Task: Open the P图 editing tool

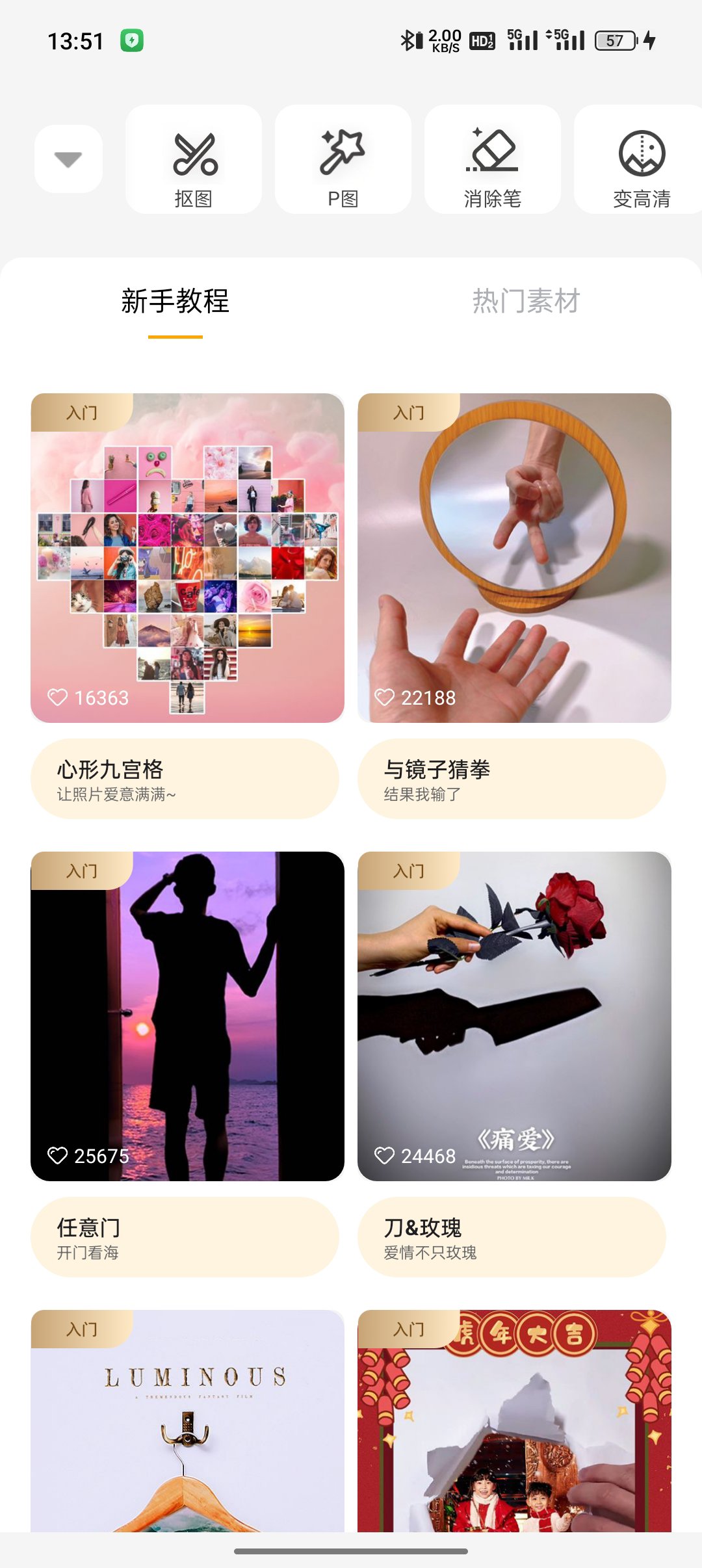Action: click(343, 160)
